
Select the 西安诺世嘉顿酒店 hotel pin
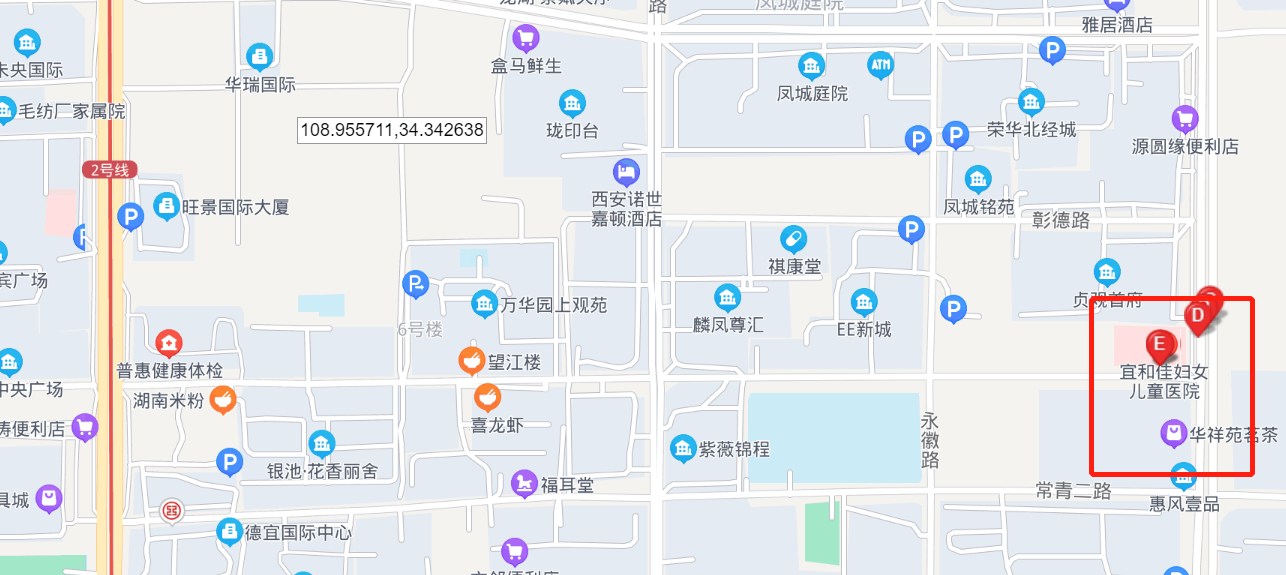626,172
